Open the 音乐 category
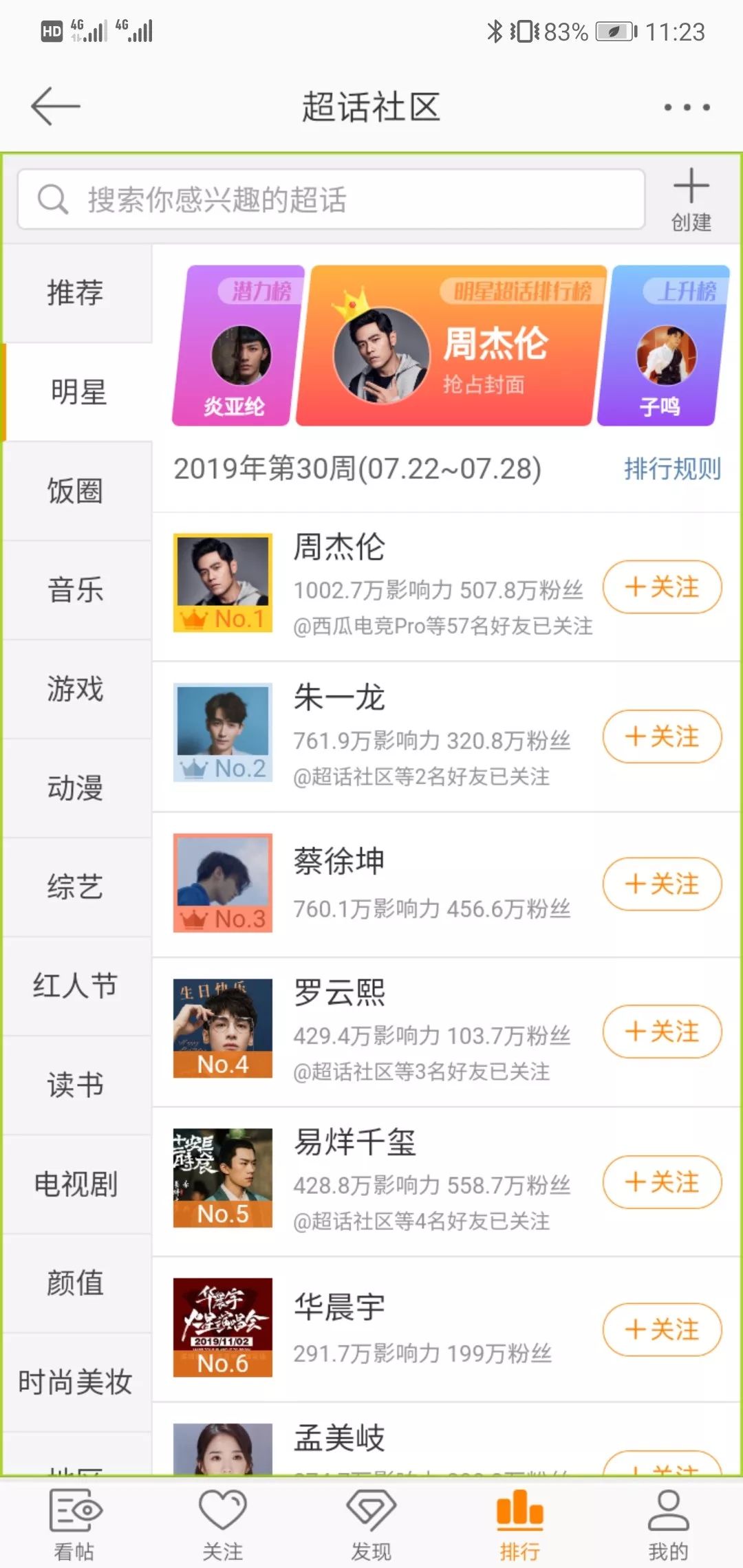 coord(76,590)
